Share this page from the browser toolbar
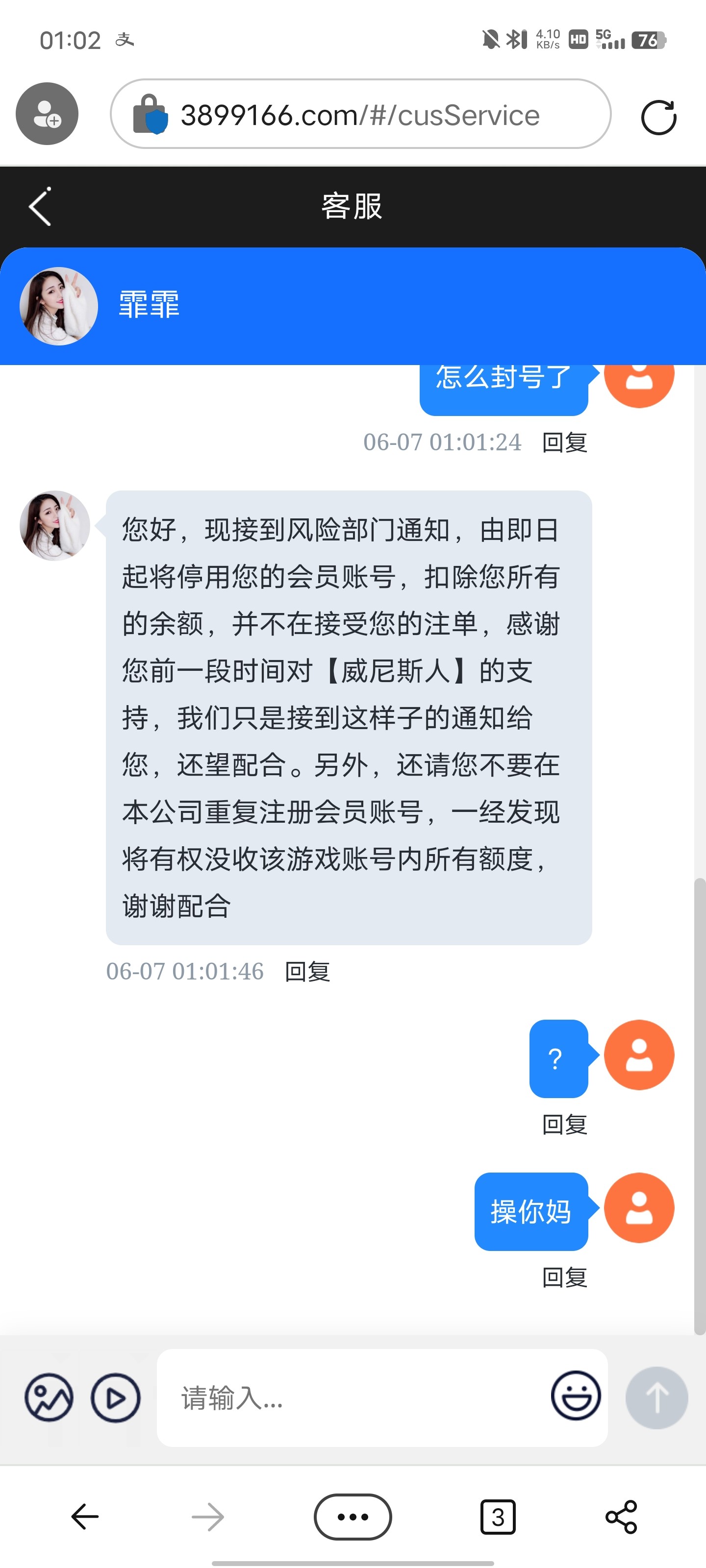The width and height of the screenshot is (706, 1568). coord(621,1516)
